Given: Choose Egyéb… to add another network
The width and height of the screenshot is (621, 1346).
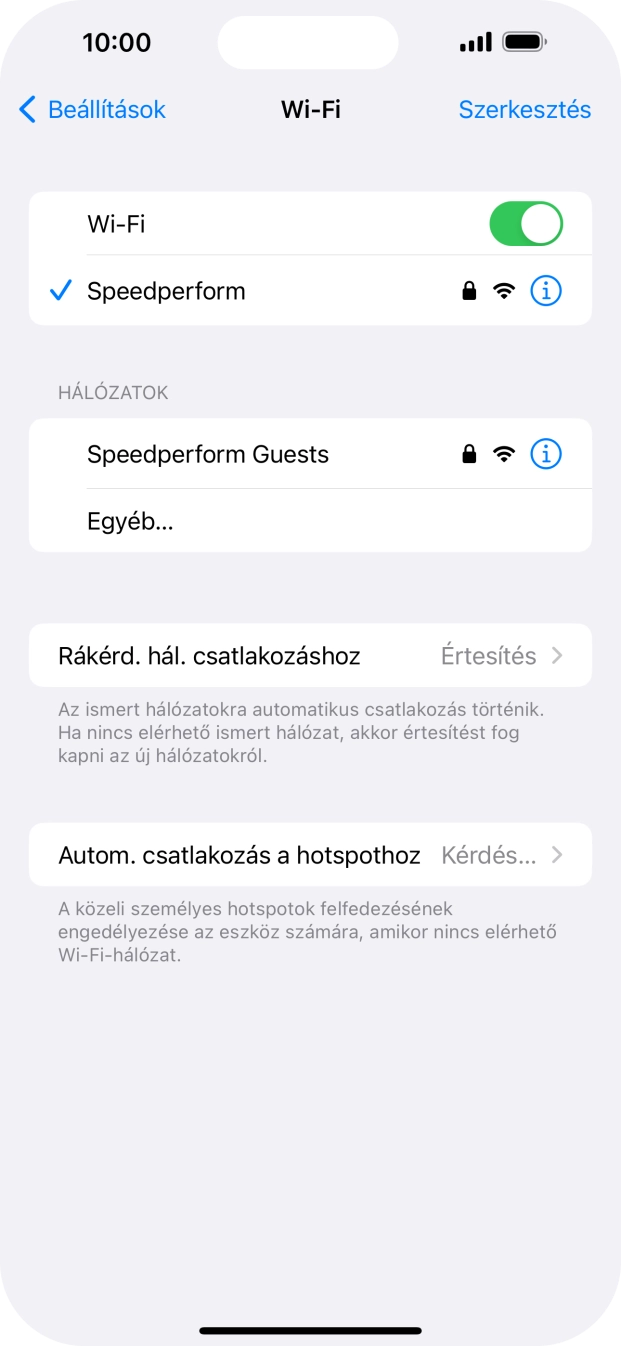Looking at the screenshot, I should (130, 521).
